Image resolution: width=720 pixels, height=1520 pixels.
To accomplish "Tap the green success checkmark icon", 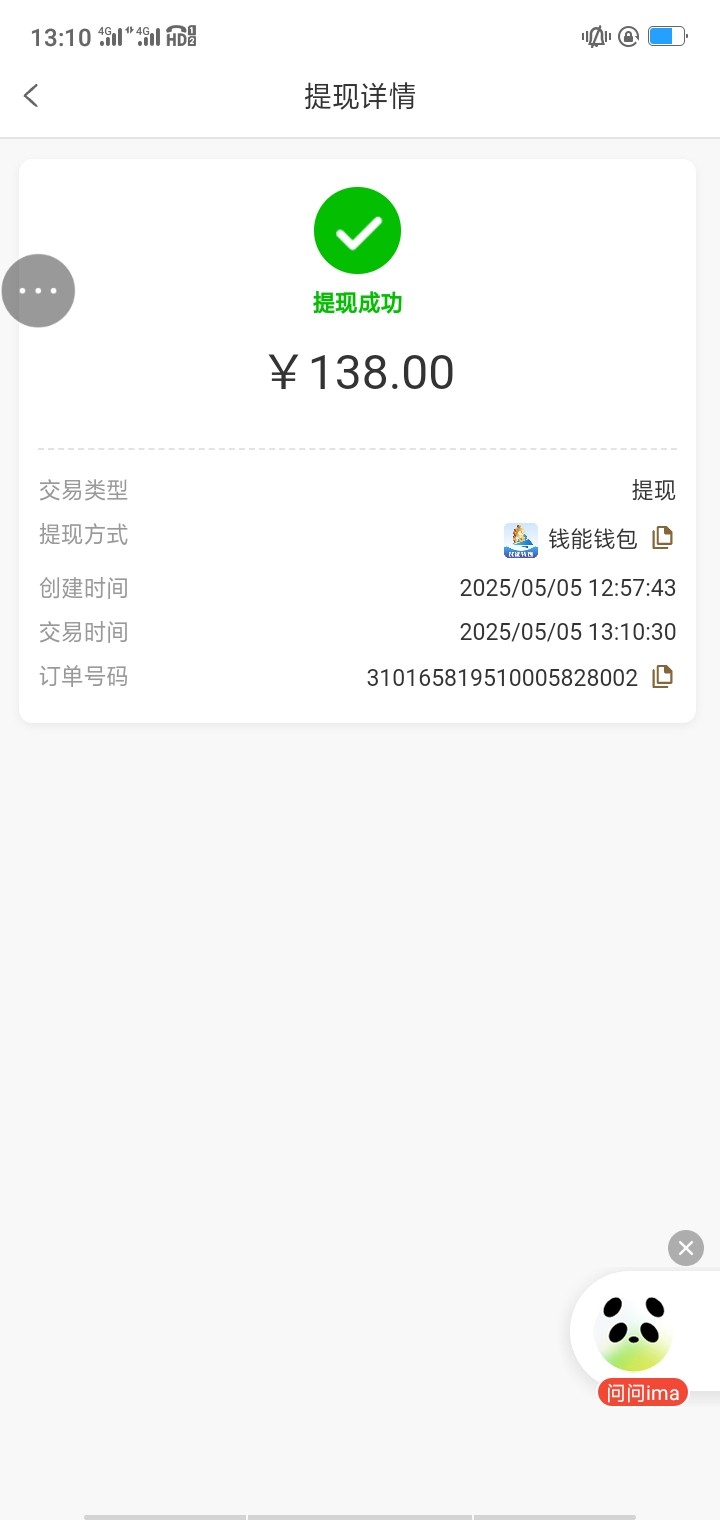I will (357, 230).
